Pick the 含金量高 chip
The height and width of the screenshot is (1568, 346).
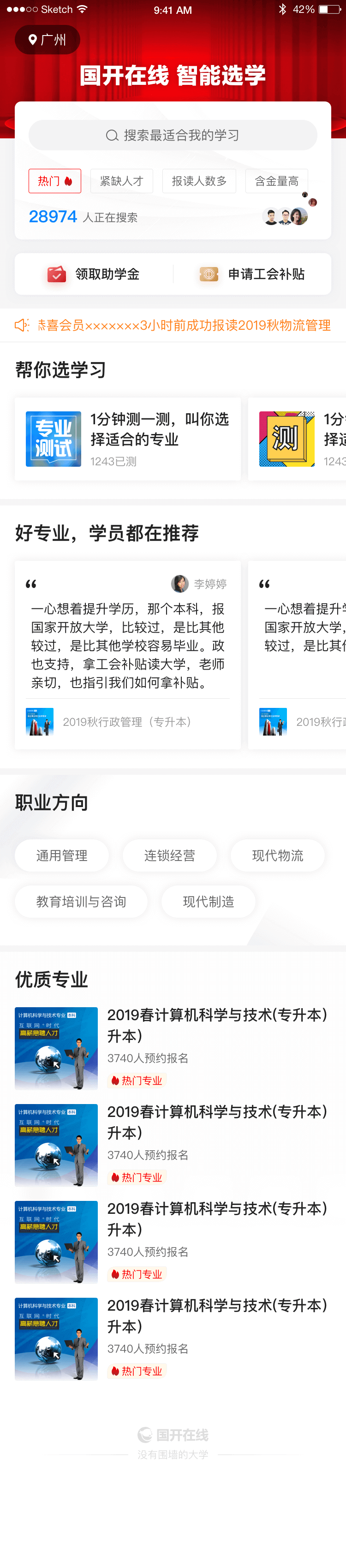(x=276, y=181)
